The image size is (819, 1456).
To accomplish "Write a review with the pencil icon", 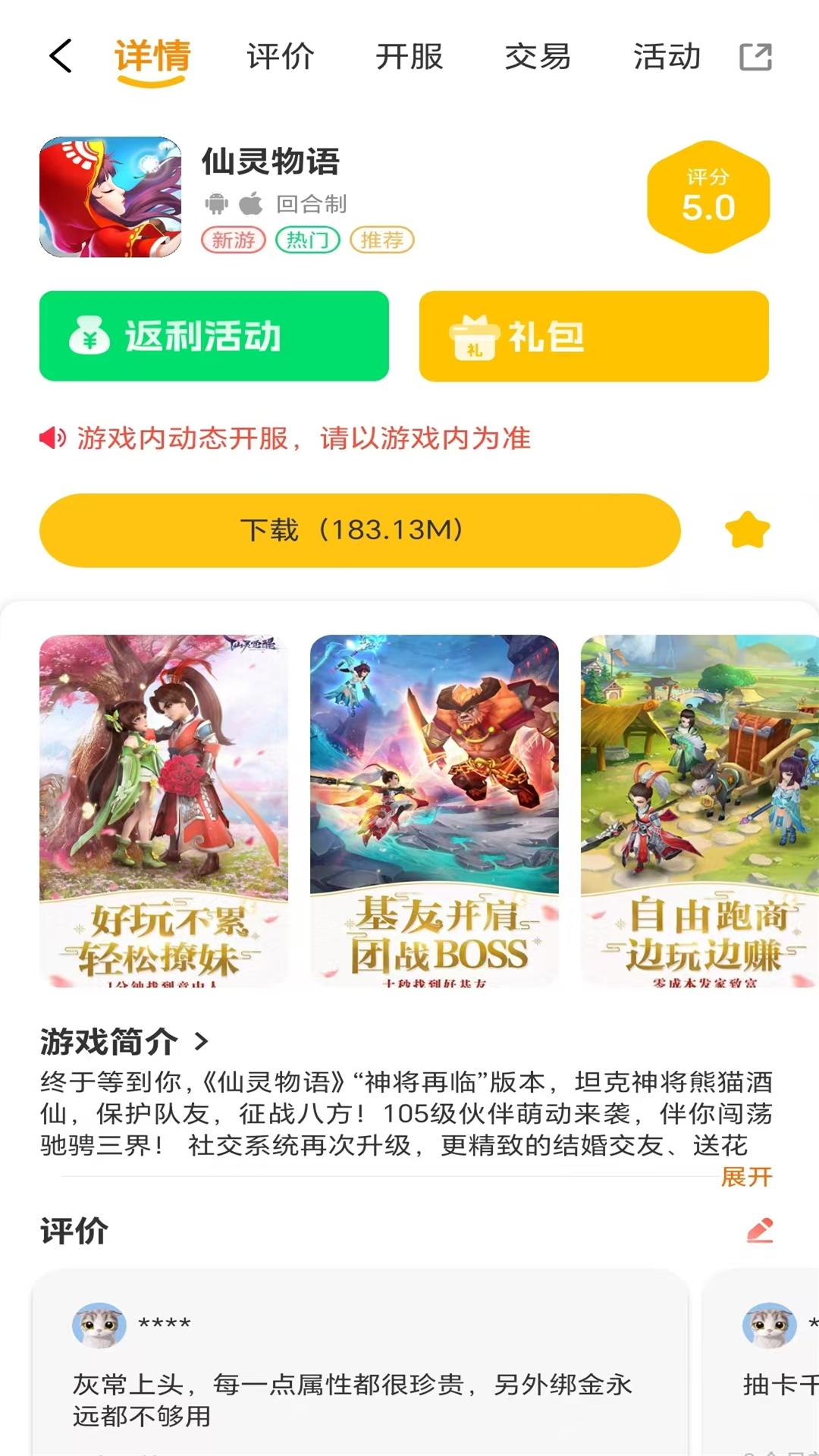I will point(760,1230).
